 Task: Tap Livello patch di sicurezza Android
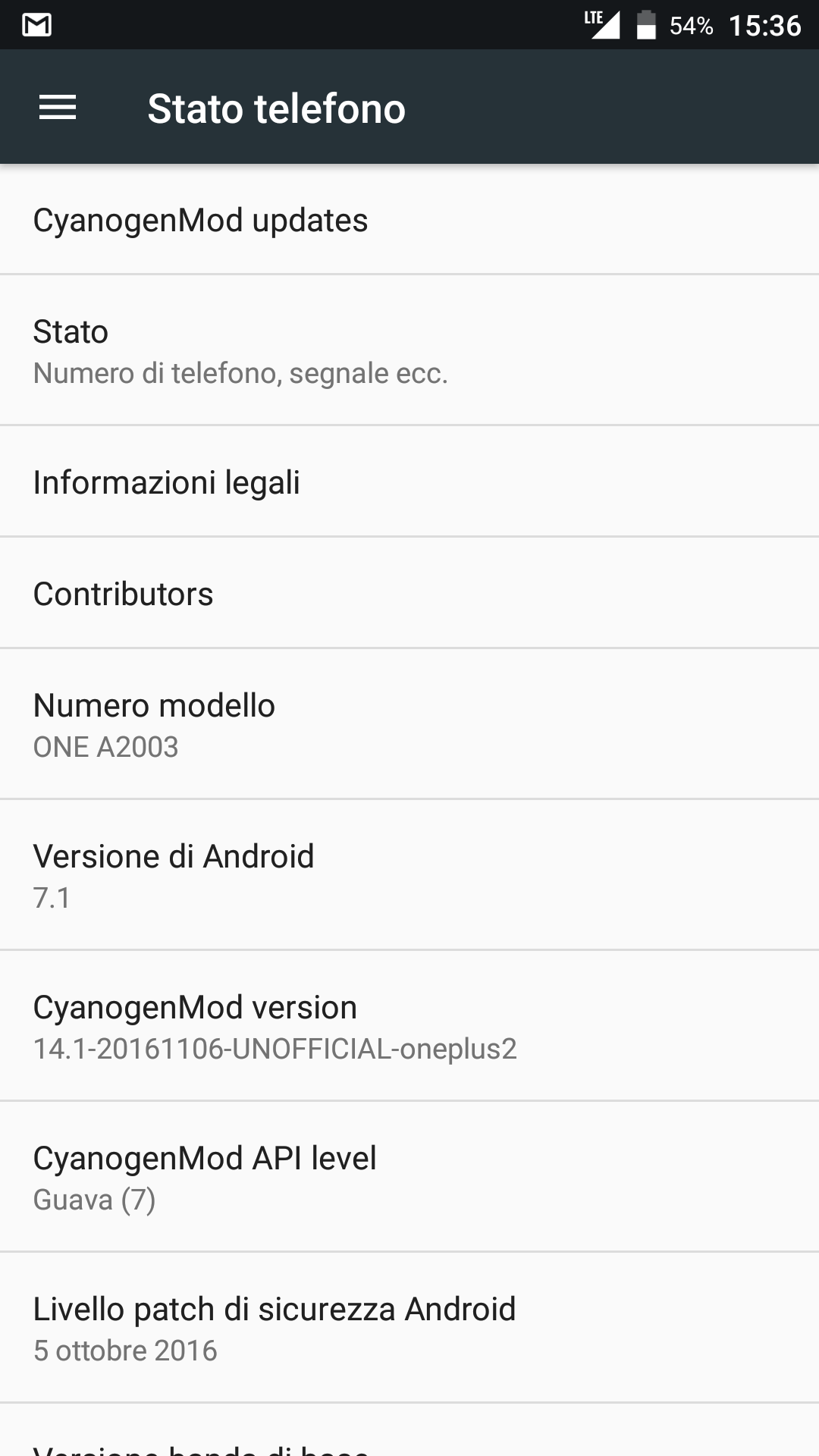tap(409, 1328)
